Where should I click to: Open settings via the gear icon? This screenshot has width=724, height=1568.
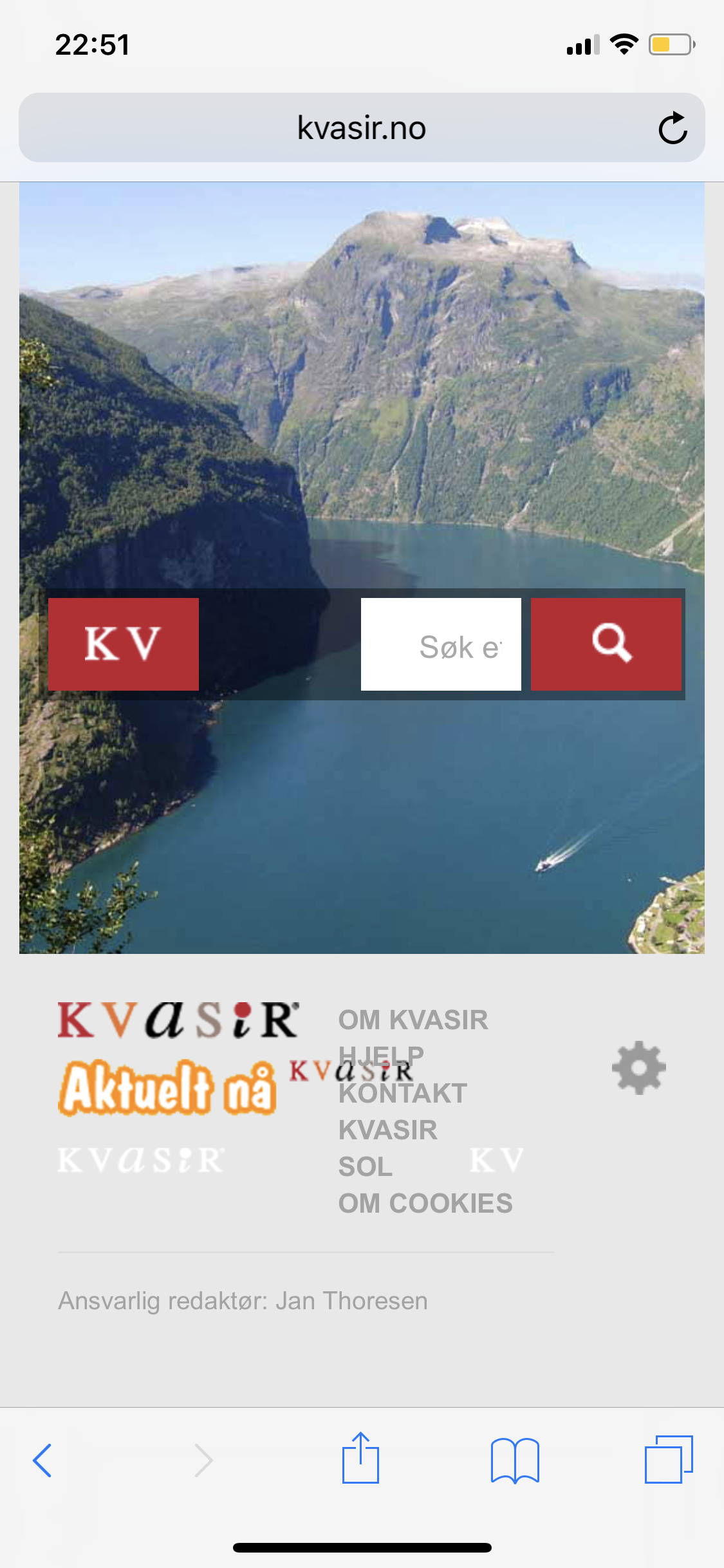click(x=638, y=1067)
